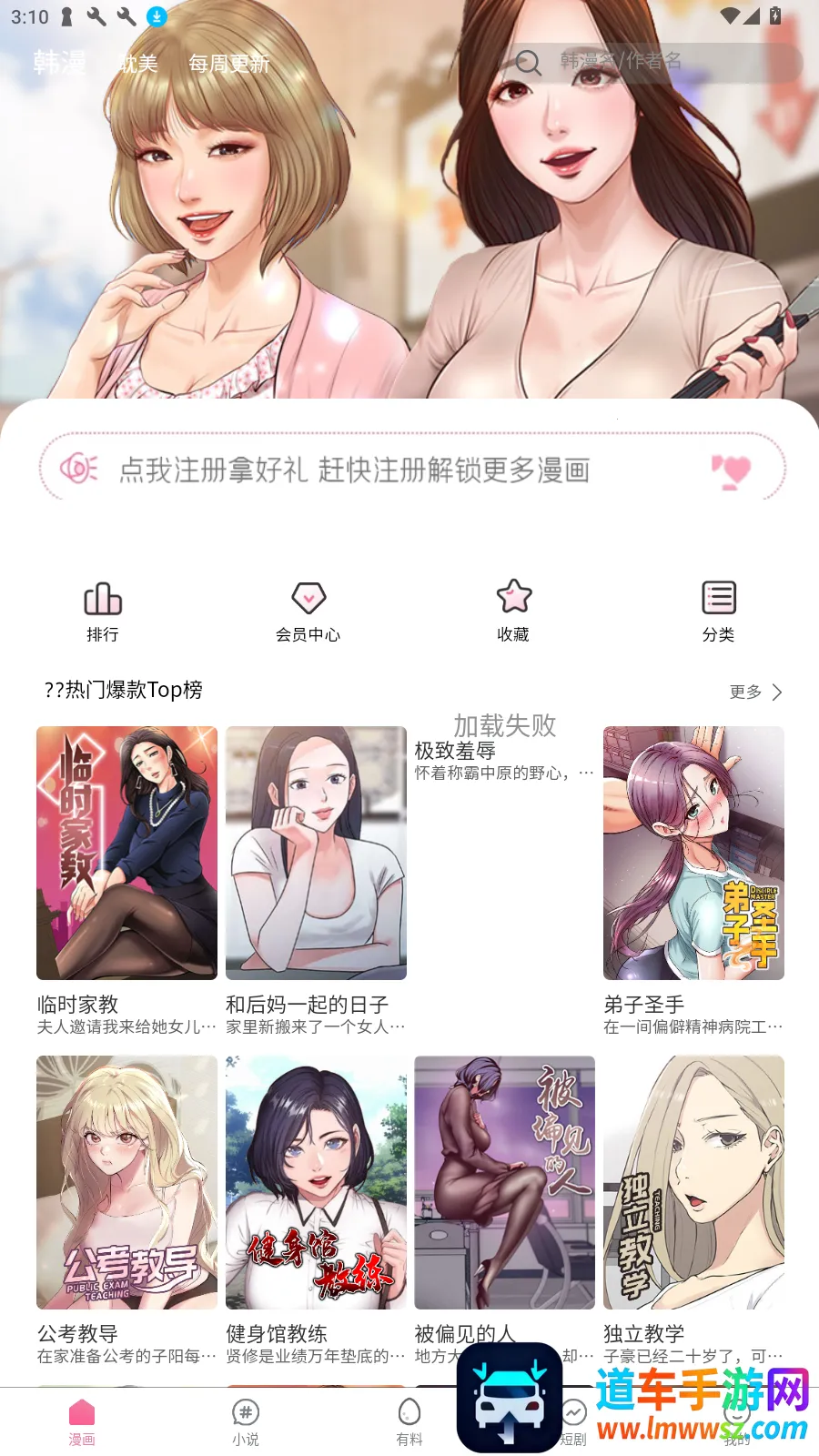Open the comic 弟子圣手
Image resolution: width=819 pixels, height=1456 pixels.
click(x=693, y=853)
